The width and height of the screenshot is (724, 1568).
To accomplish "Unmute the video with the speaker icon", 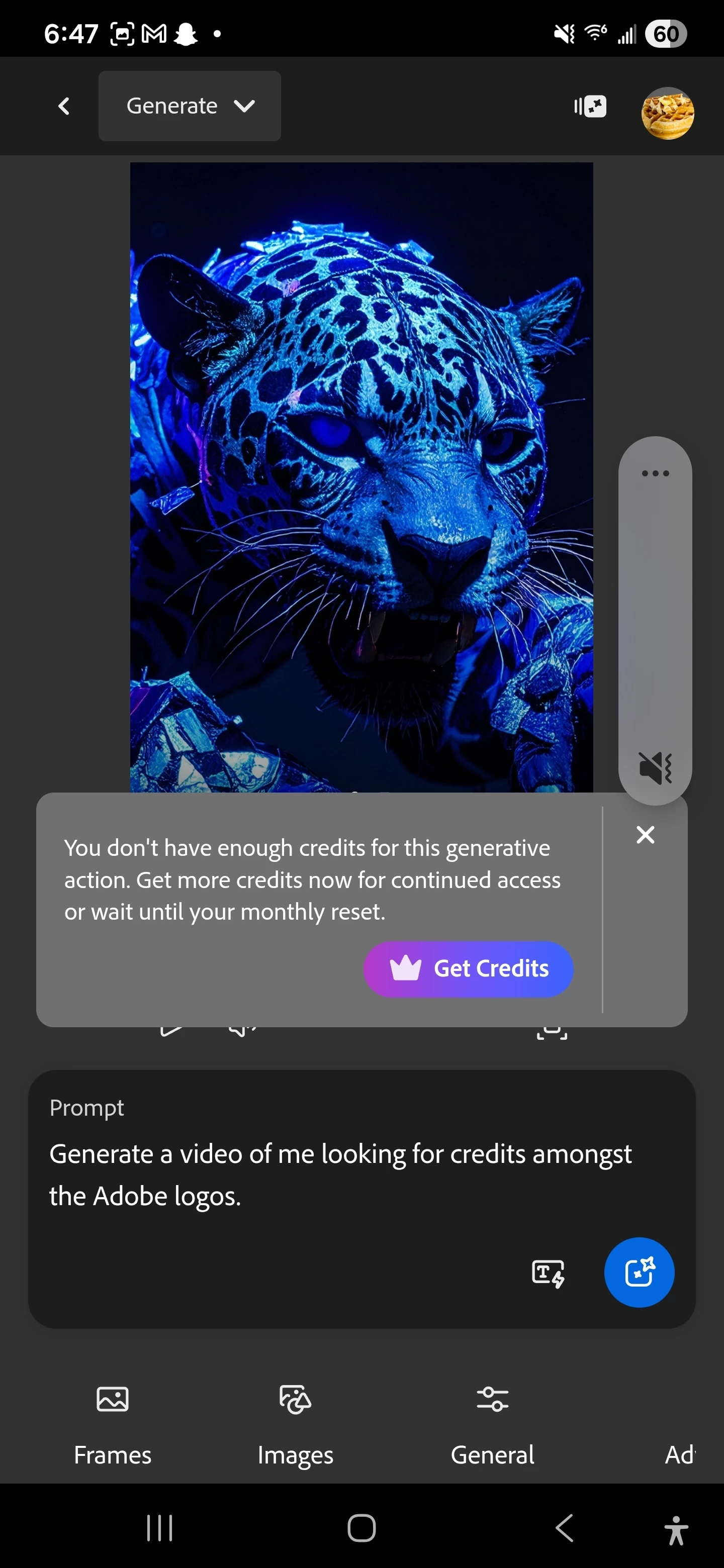I will coord(655,767).
